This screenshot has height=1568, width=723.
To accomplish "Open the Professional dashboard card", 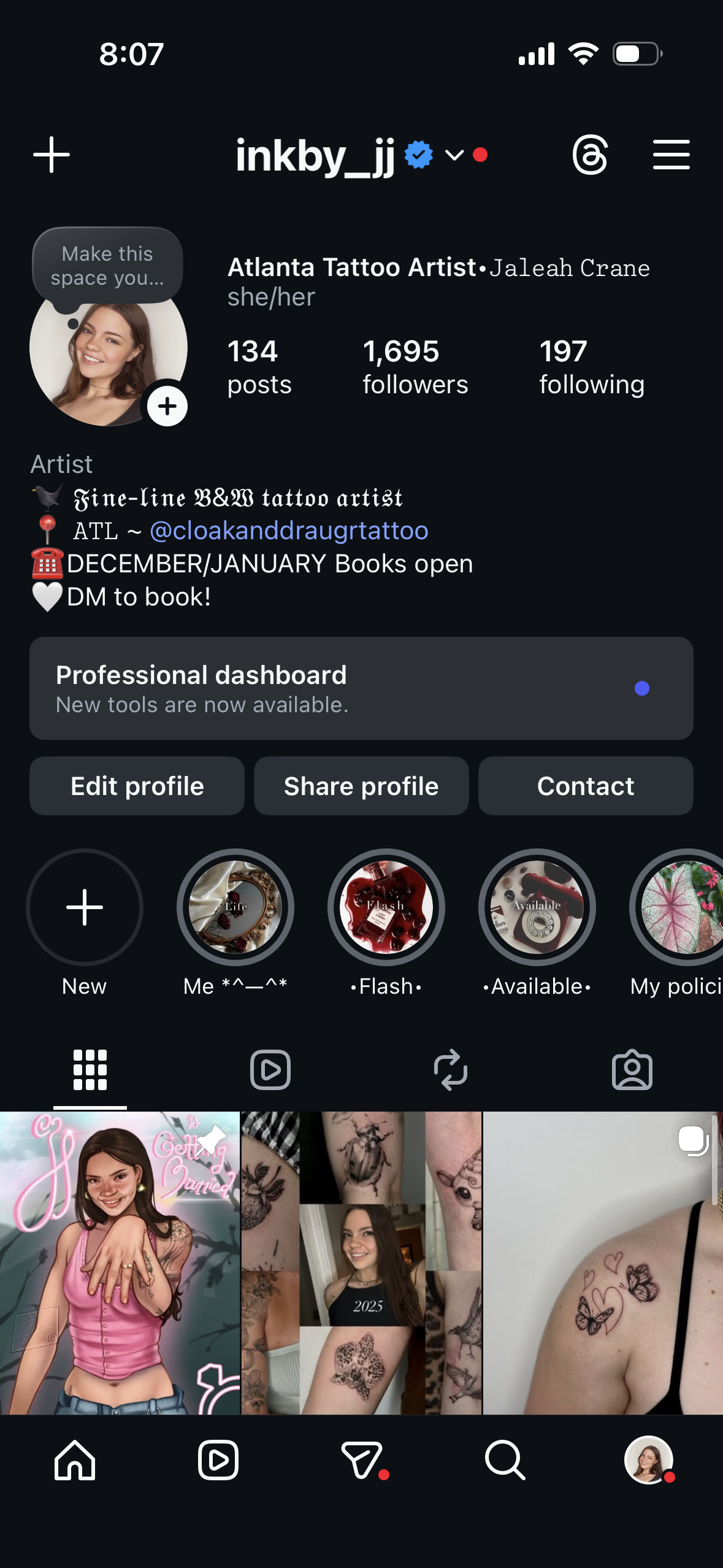I will [361, 688].
